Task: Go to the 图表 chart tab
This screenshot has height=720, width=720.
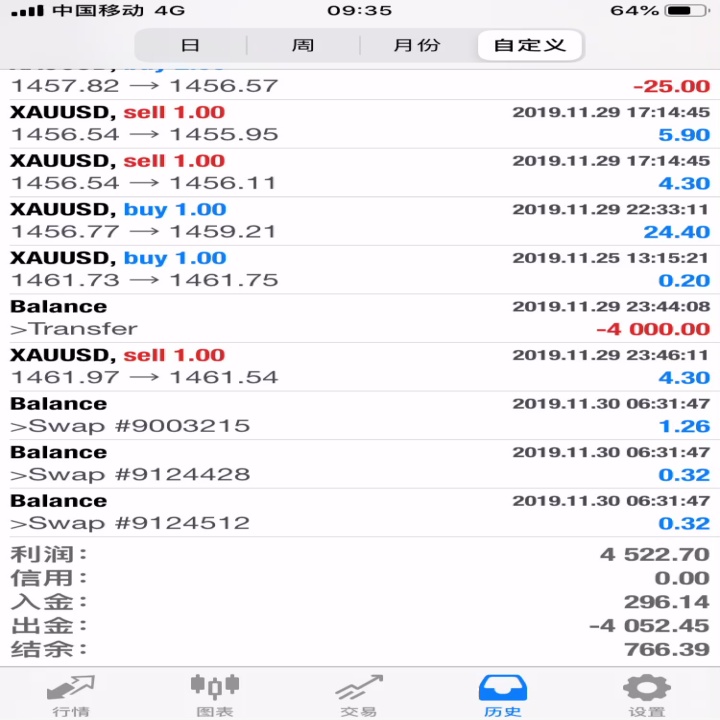Action: [x=215, y=695]
